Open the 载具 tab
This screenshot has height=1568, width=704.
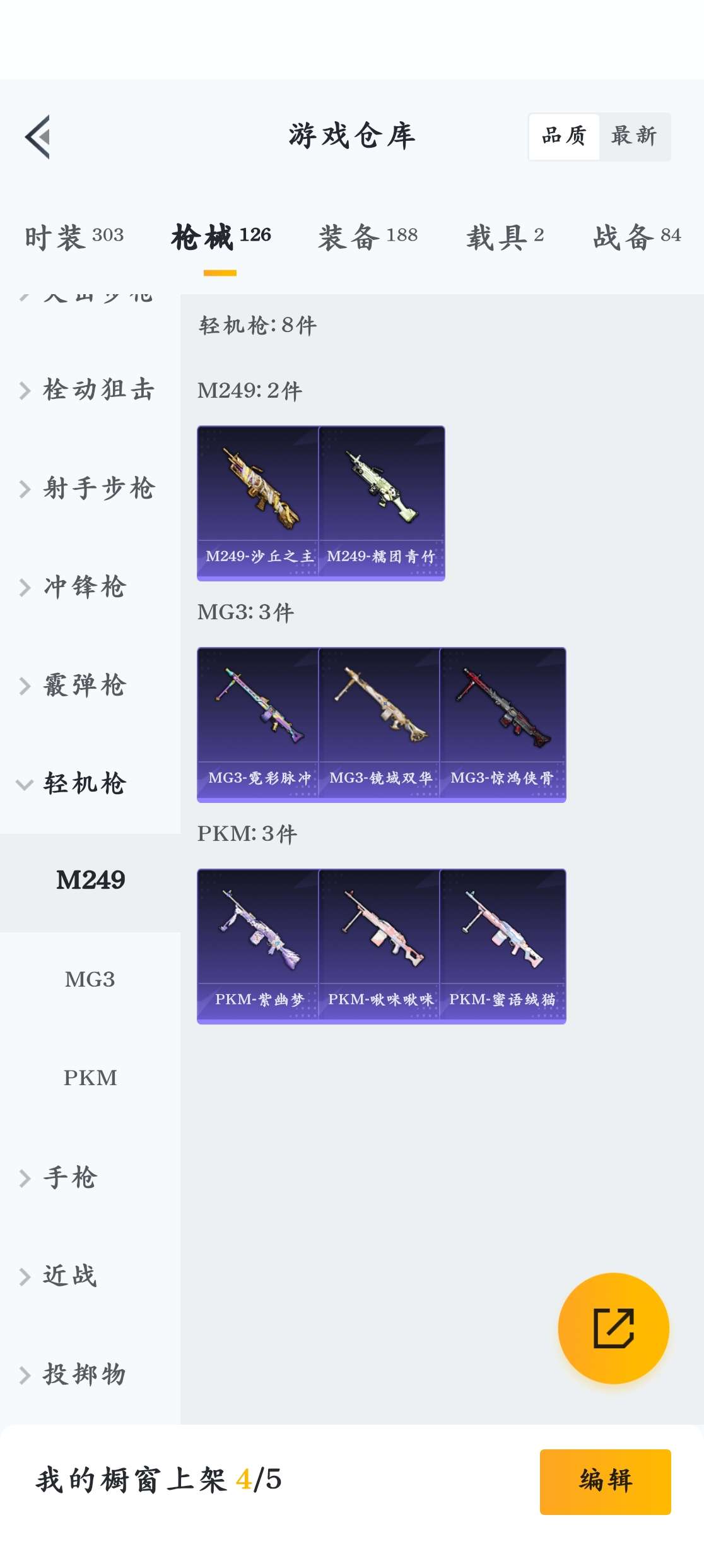tap(505, 237)
